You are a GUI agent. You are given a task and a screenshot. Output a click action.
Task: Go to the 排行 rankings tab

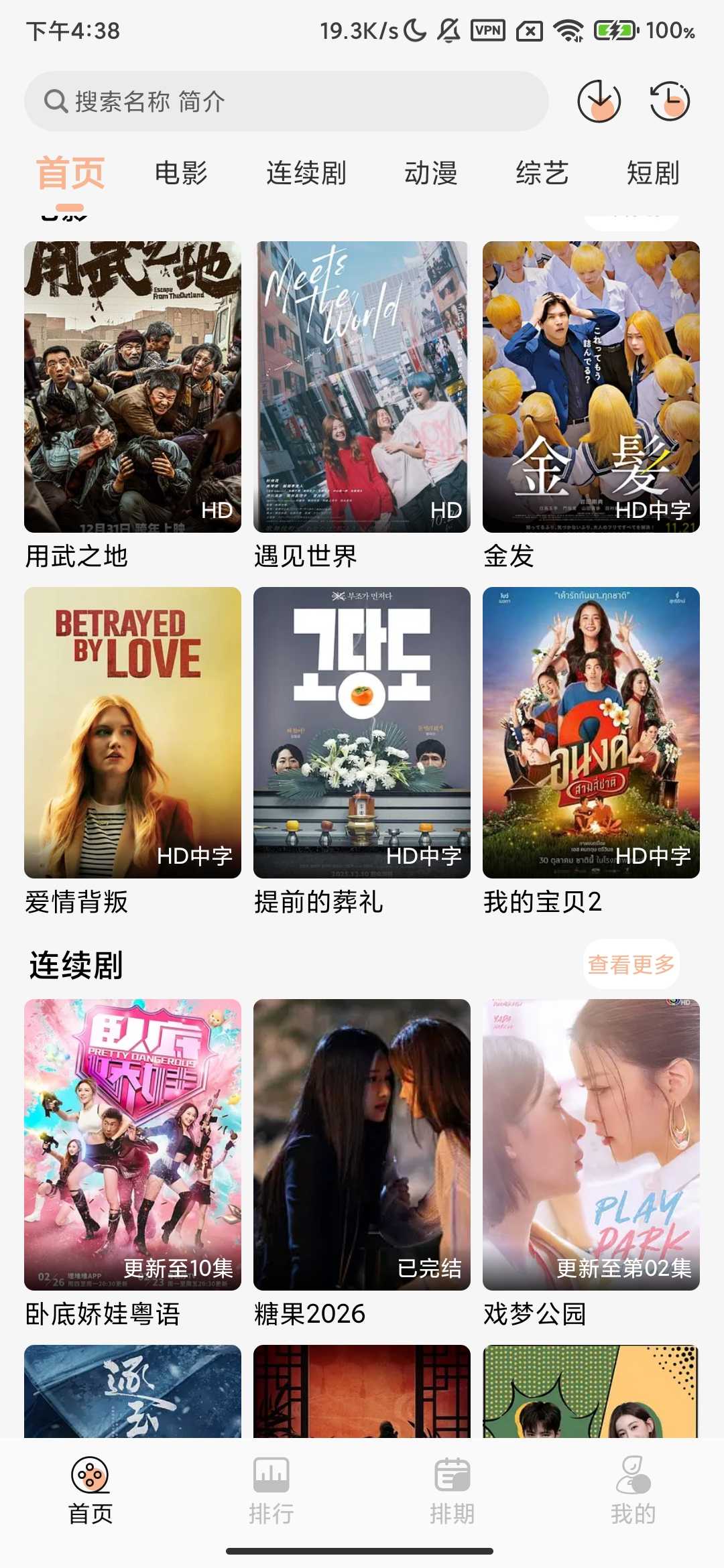coord(271,1489)
